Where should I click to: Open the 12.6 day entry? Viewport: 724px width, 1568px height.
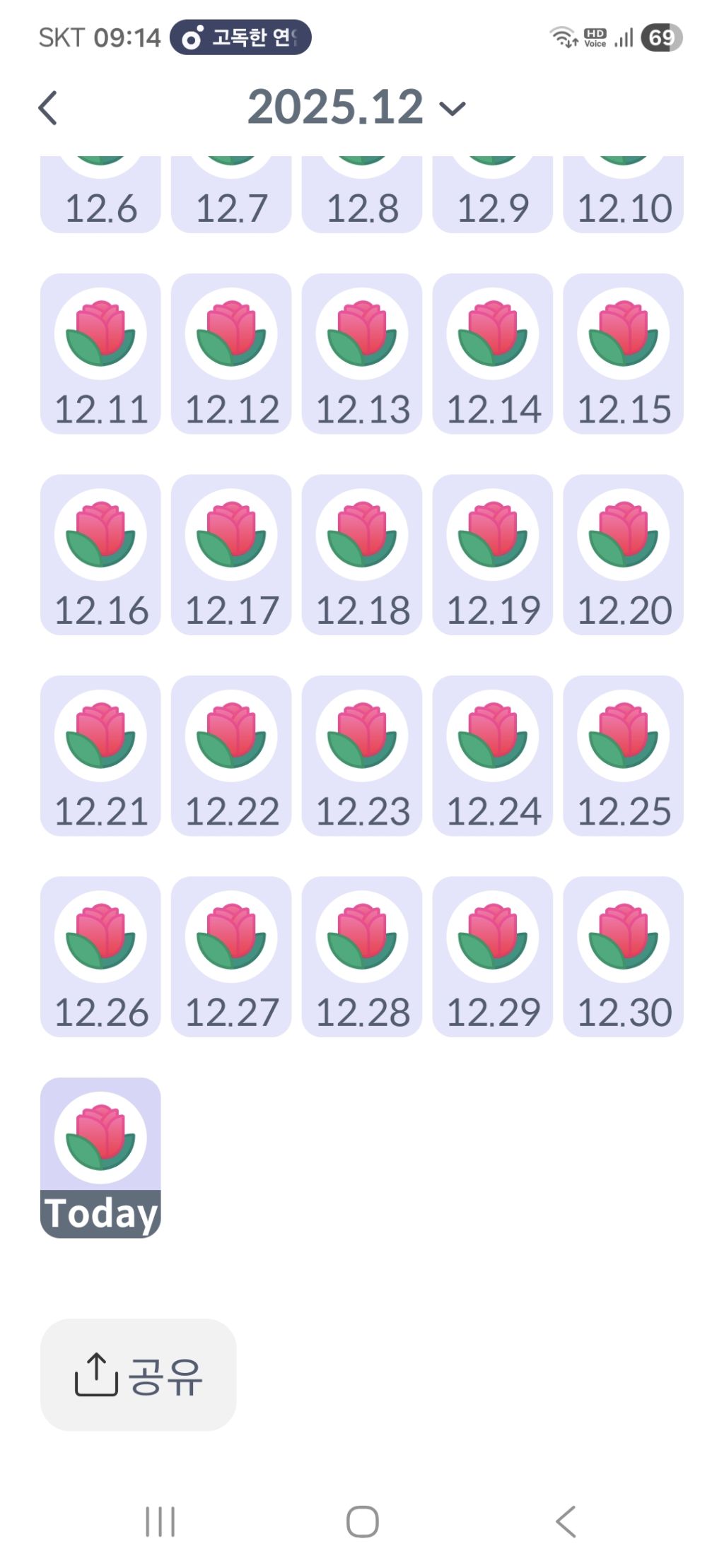[x=100, y=198]
